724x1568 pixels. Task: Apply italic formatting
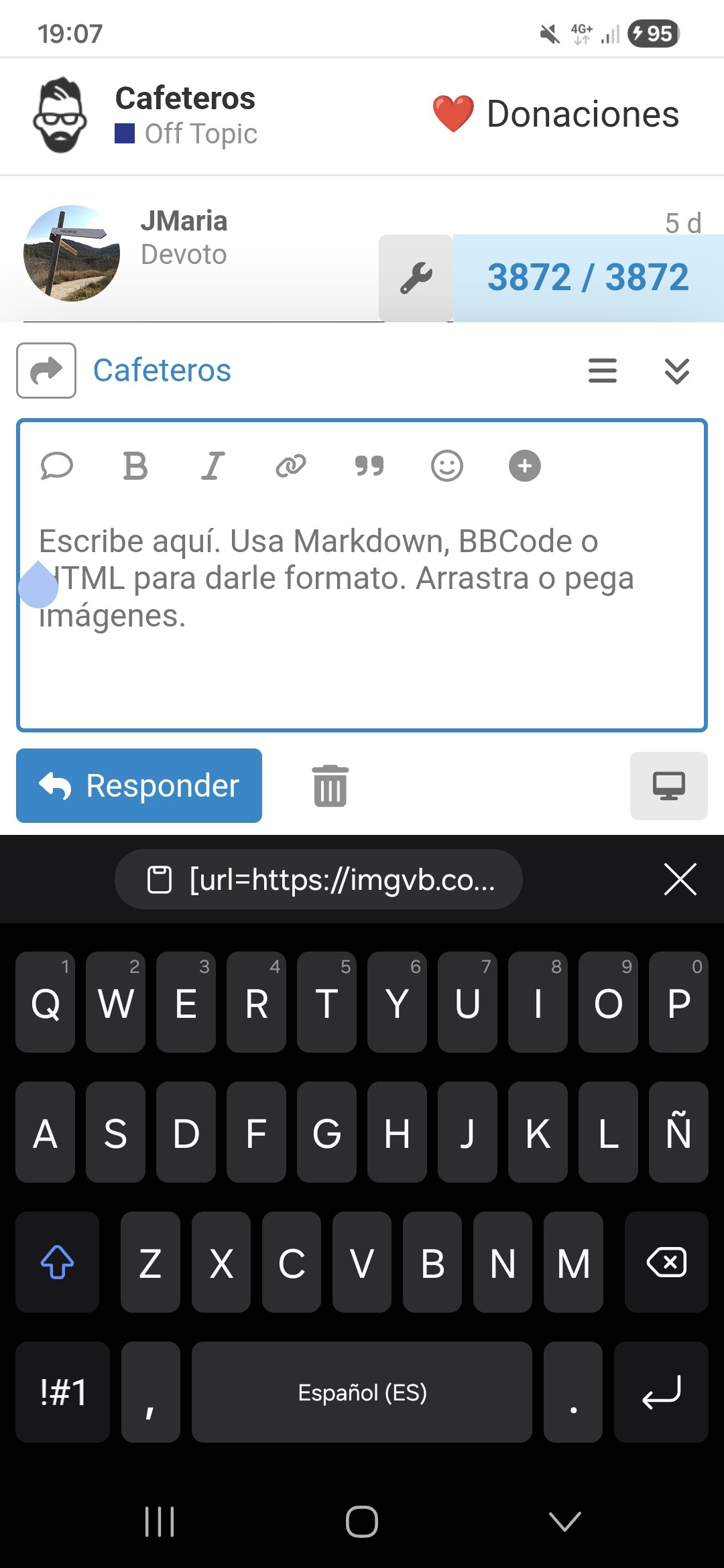click(x=213, y=466)
